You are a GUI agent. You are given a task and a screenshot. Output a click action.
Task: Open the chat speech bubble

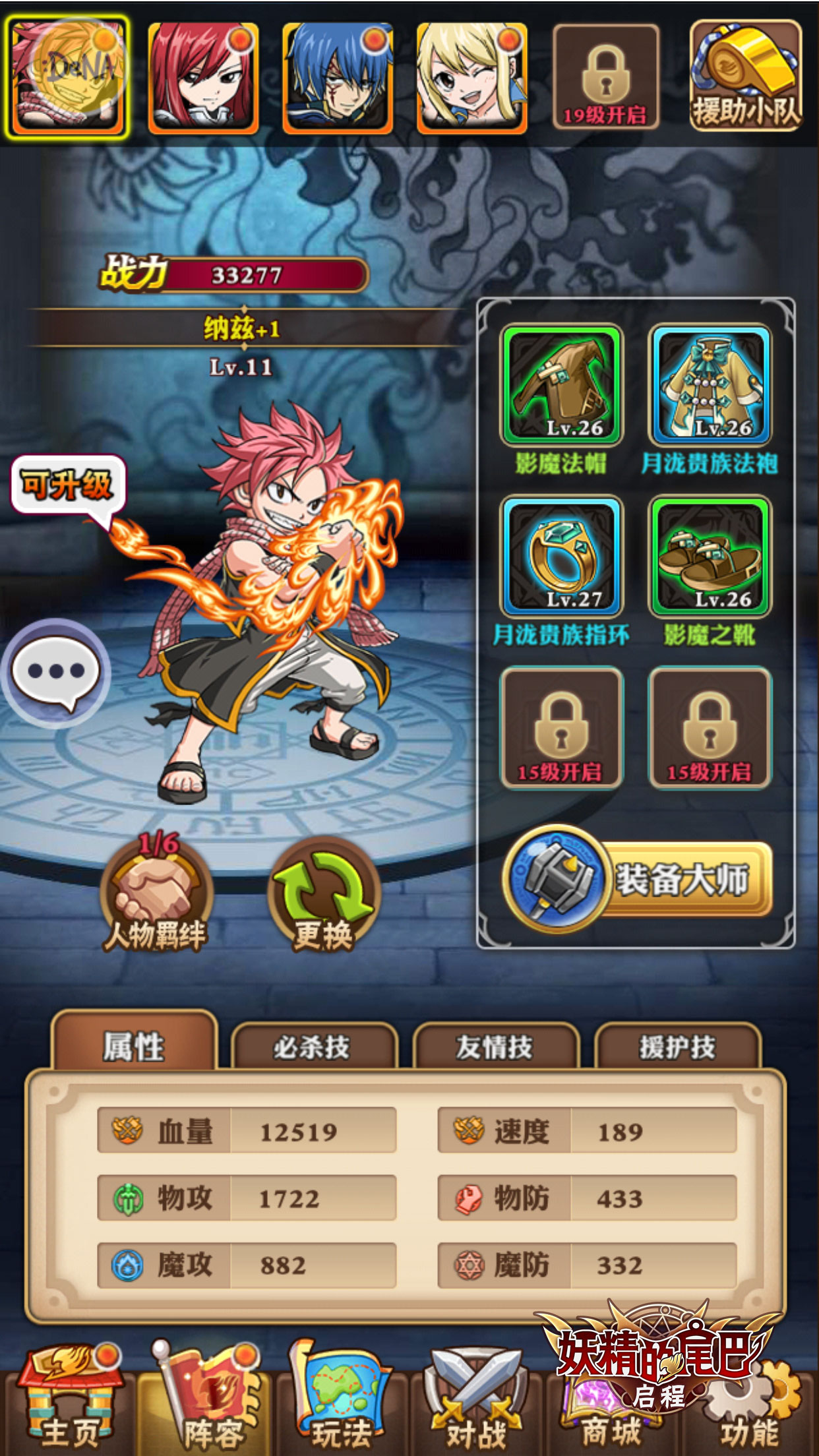[55, 673]
